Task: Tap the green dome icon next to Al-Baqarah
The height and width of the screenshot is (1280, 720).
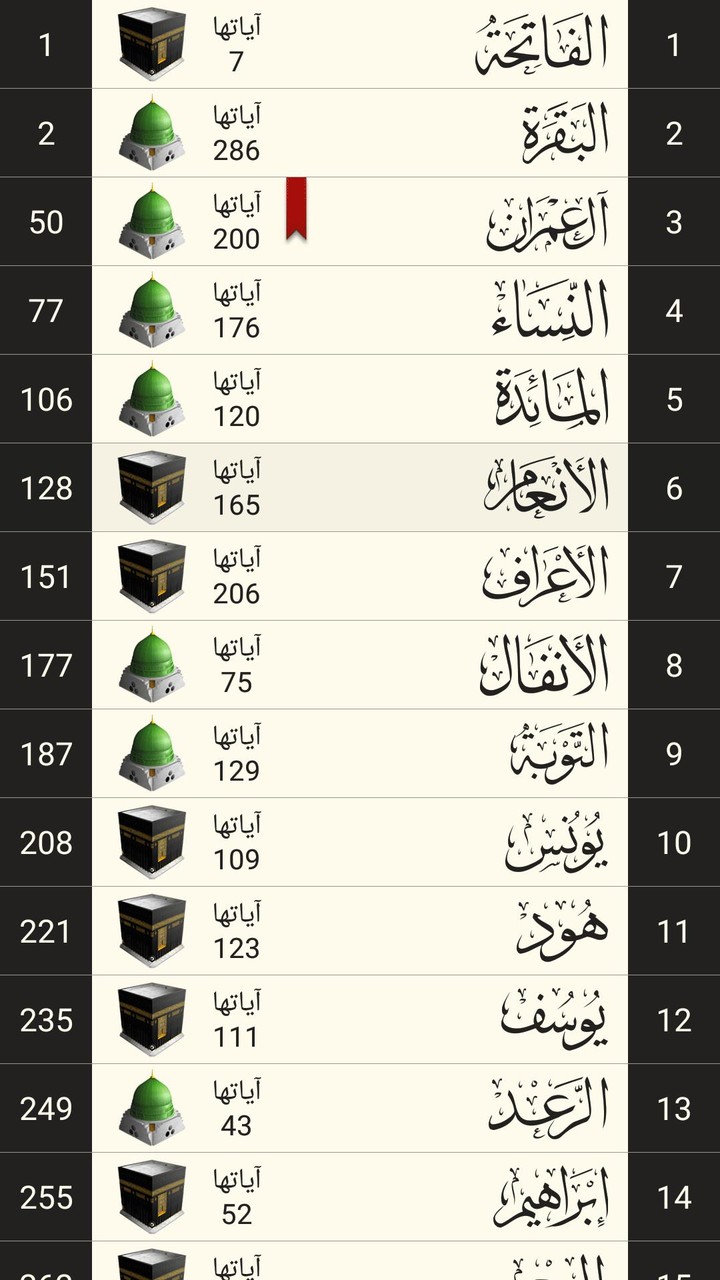Action: click(x=151, y=133)
